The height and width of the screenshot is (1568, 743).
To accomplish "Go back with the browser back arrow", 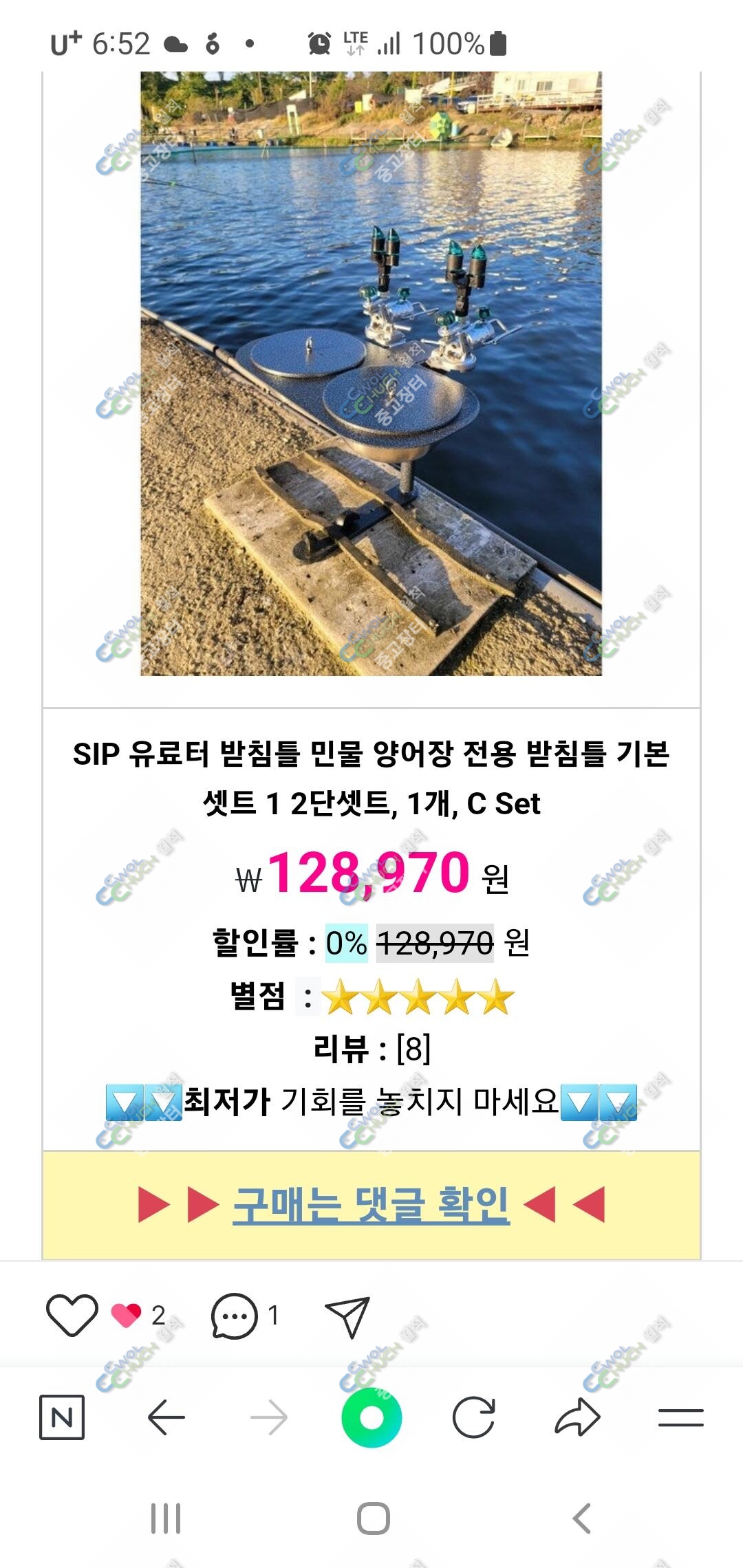I will (166, 1417).
